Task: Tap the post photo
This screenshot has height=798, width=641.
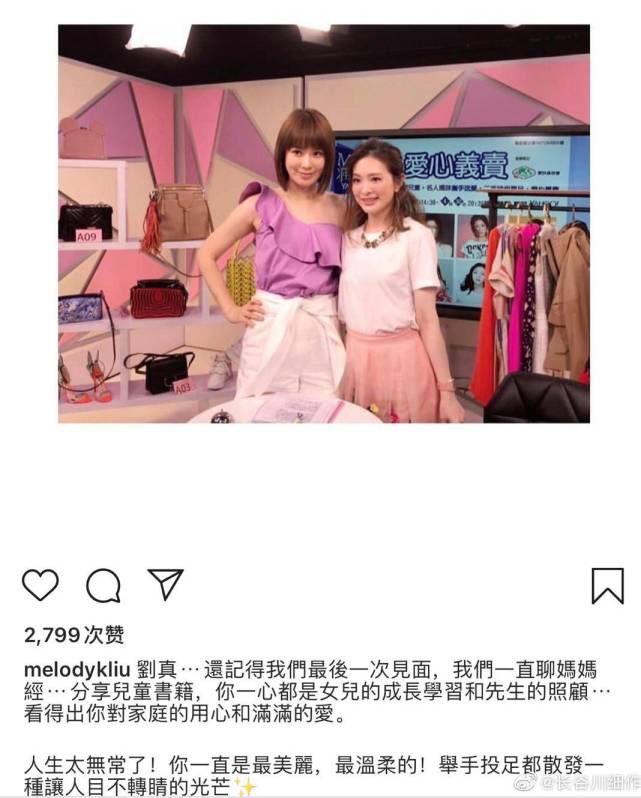Action: pos(323,223)
